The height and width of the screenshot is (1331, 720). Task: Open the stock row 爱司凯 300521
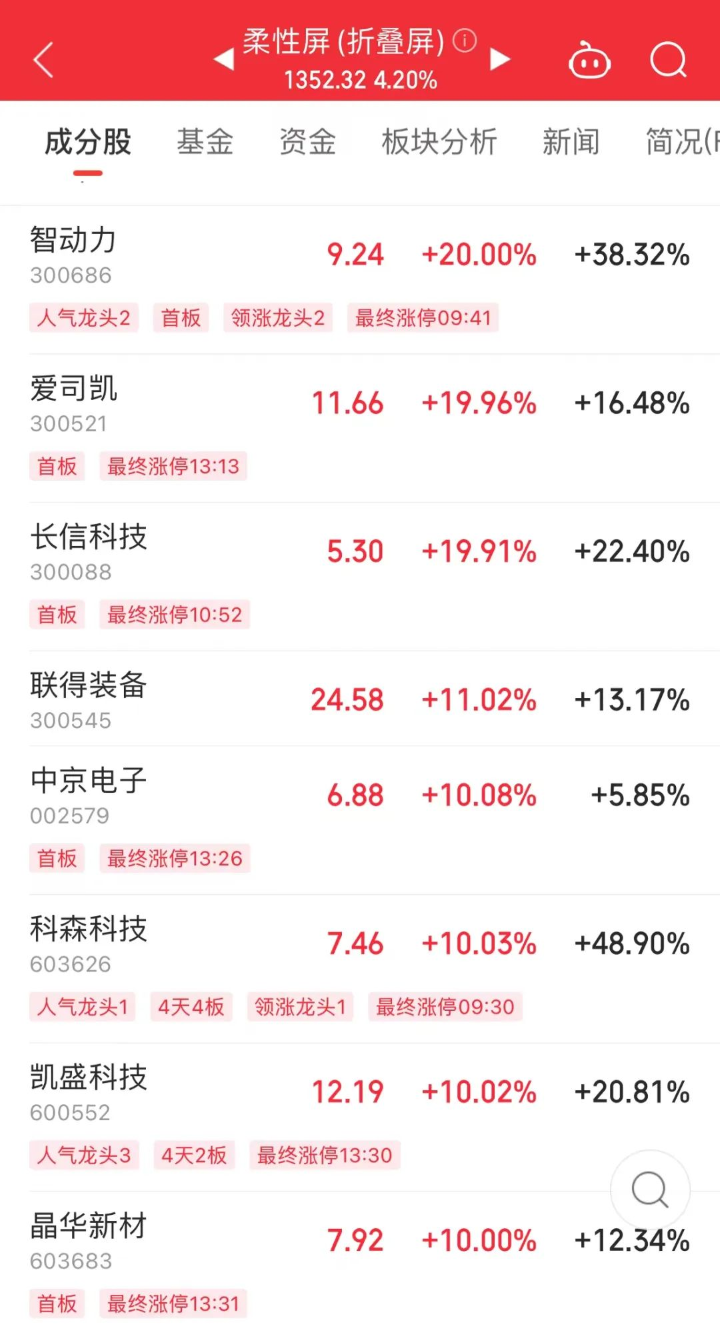(x=360, y=428)
